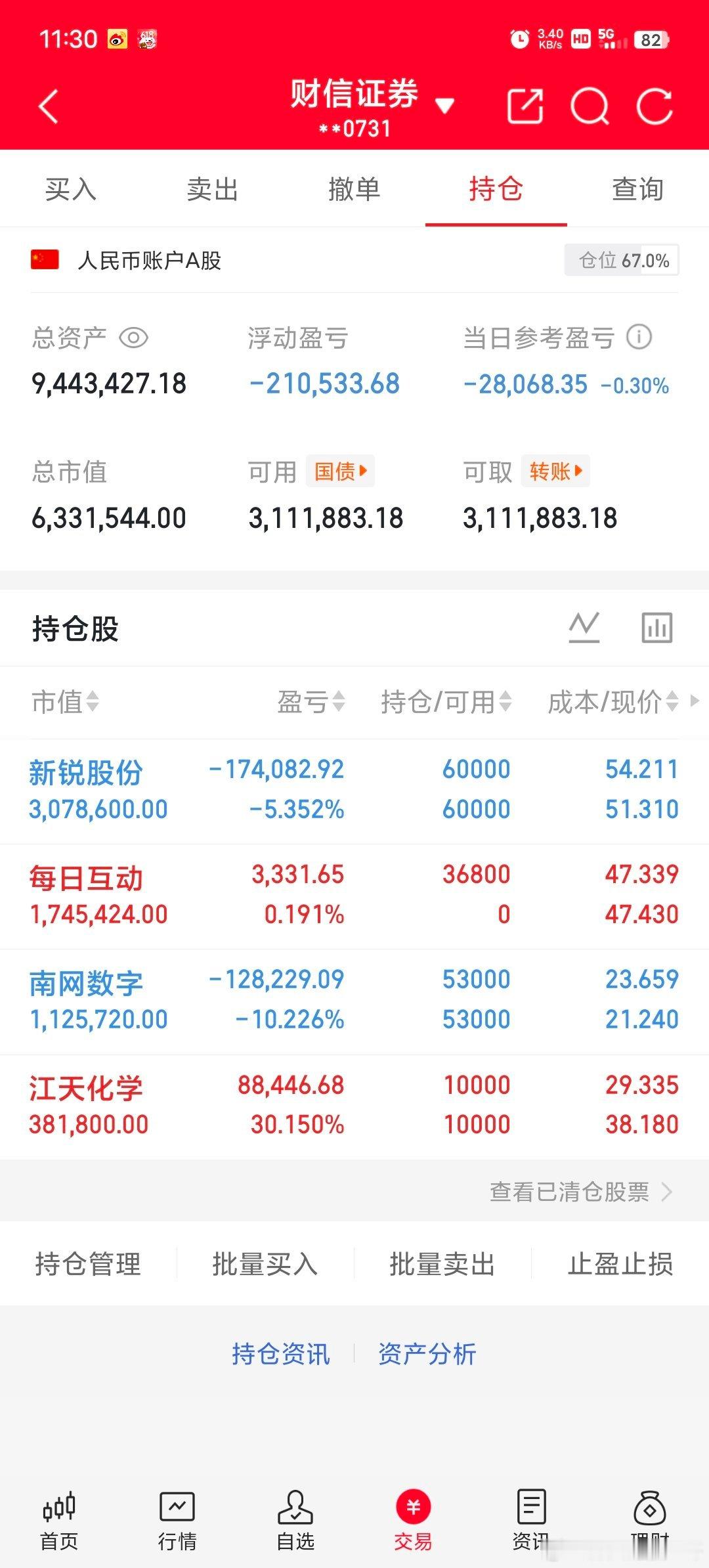709x1568 pixels.
Task: Switch to the 卖出 tab
Action: [x=212, y=189]
